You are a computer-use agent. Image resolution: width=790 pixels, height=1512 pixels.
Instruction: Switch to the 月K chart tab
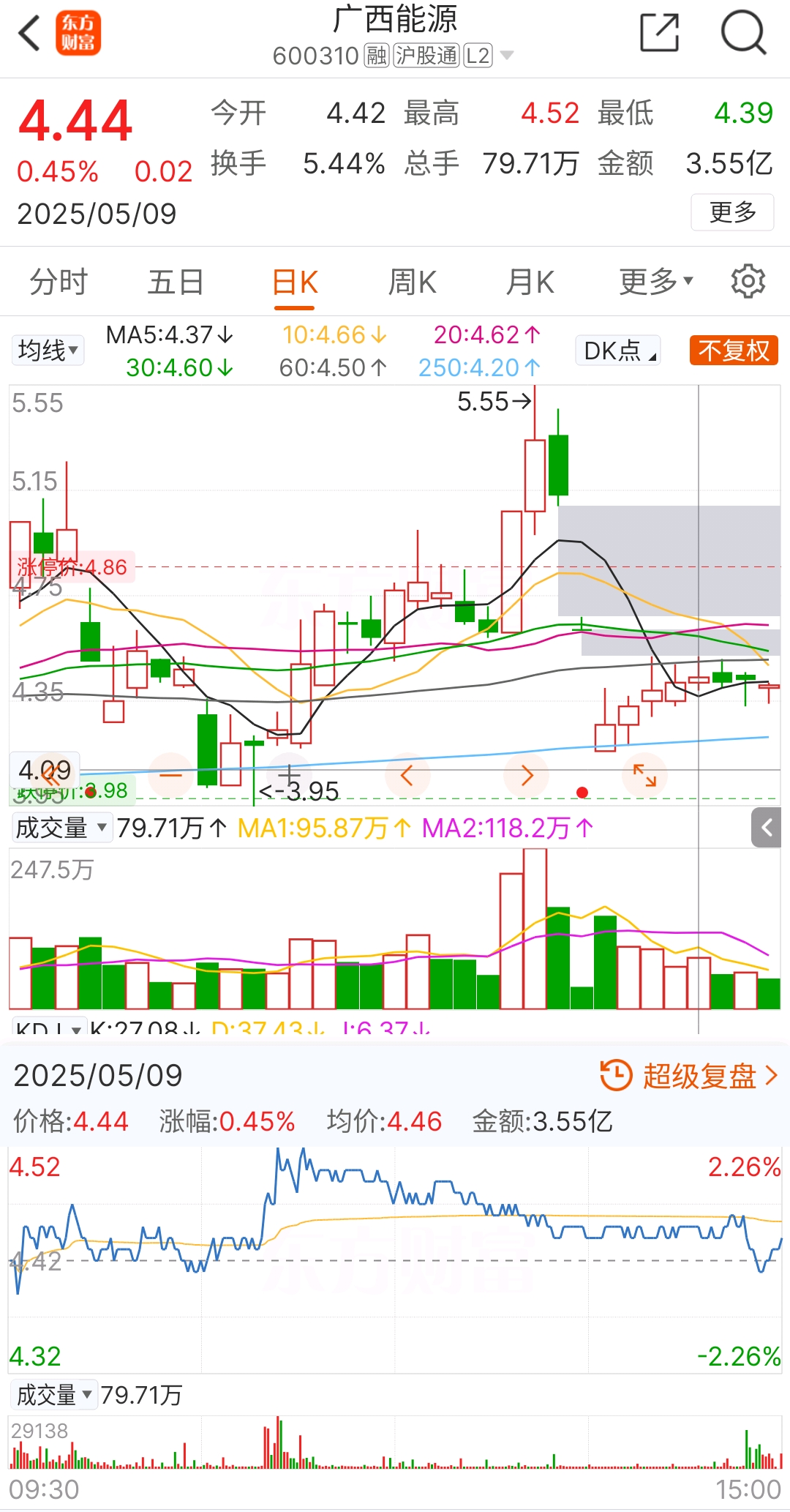click(530, 282)
